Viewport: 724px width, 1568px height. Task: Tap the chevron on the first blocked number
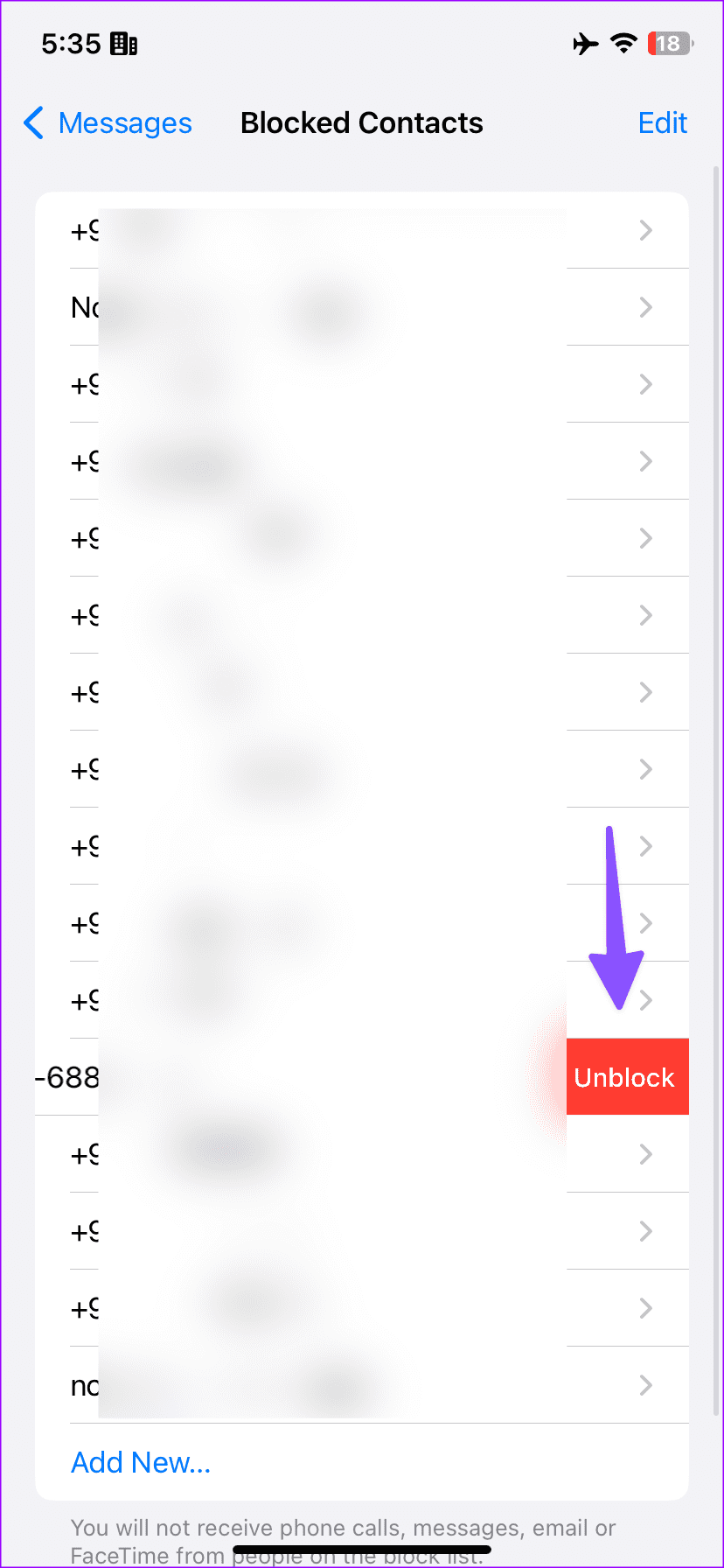coord(645,230)
